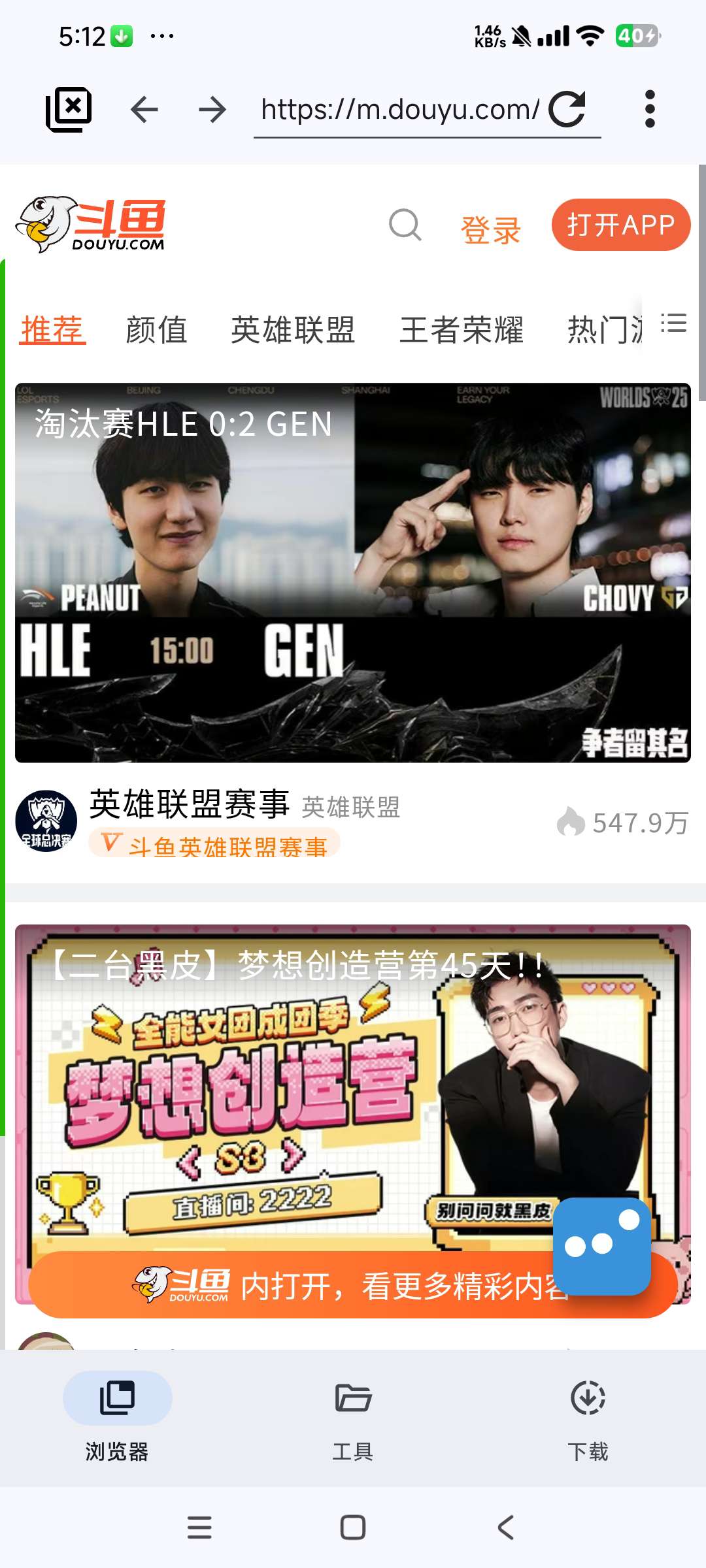Close the current browser tab
Image resolution: width=706 pixels, height=1568 pixels.
pyautogui.click(x=69, y=109)
